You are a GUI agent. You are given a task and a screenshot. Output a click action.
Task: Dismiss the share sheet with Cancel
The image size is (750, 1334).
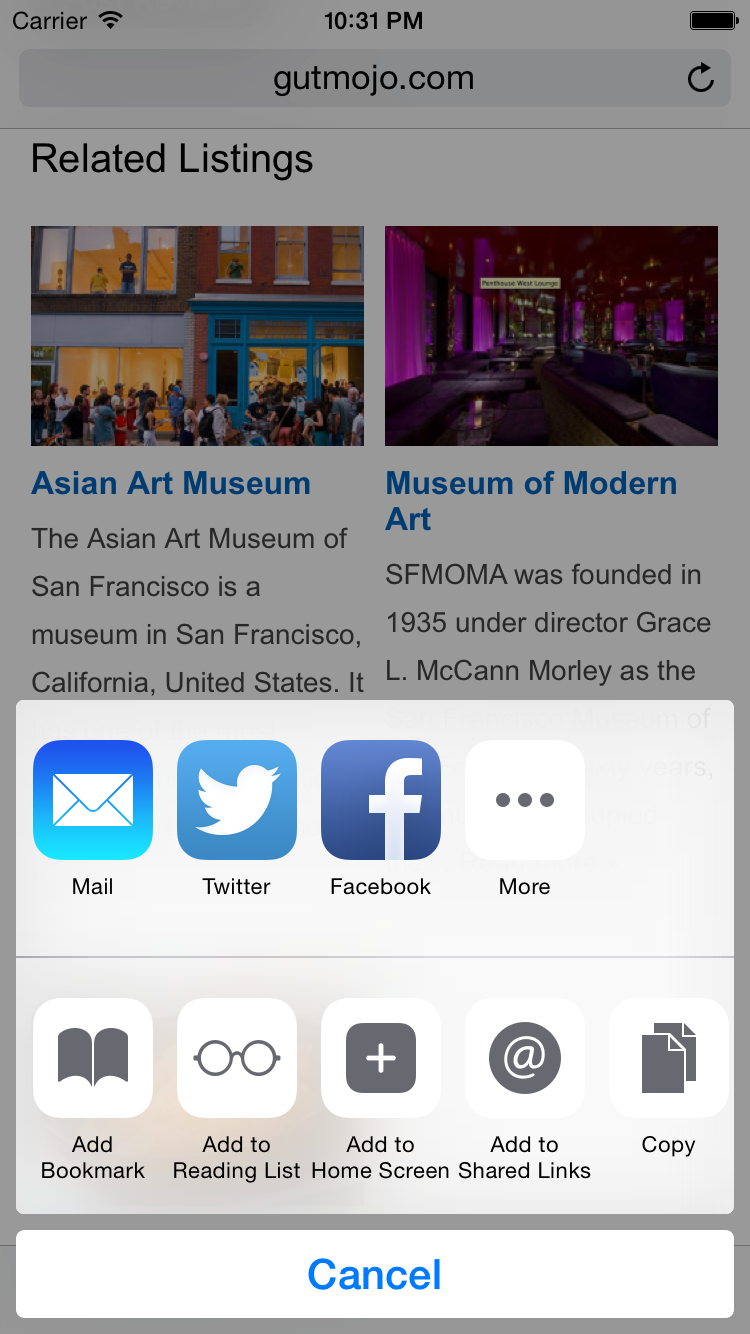375,1274
